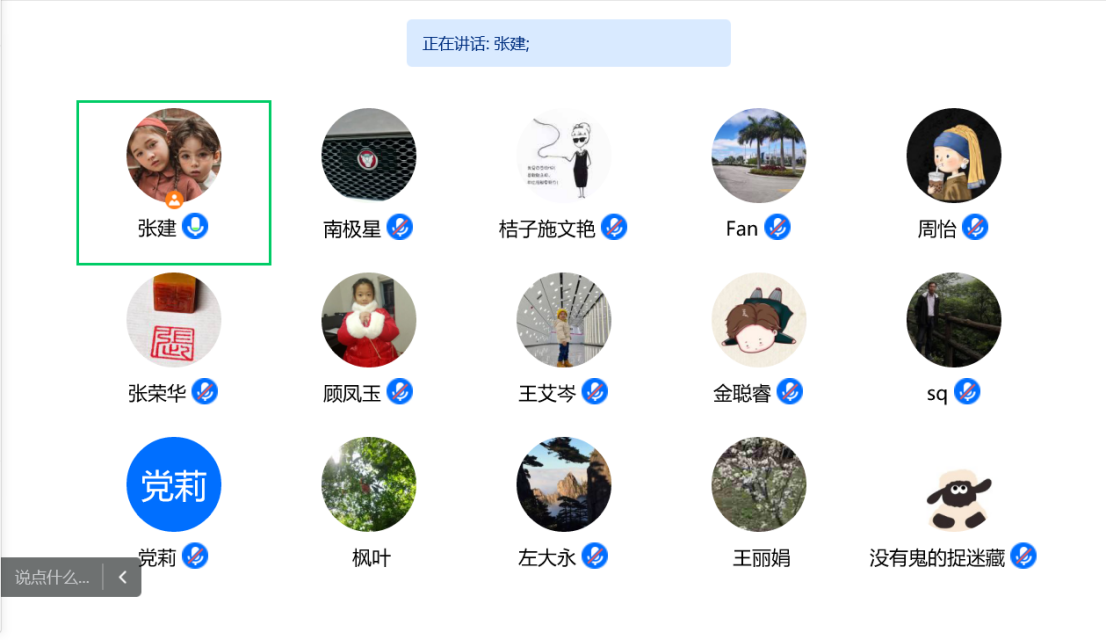Open 没有鬼的捉迷藏's participant tile
1107x640 pixels.
pyautogui.click(x=954, y=497)
